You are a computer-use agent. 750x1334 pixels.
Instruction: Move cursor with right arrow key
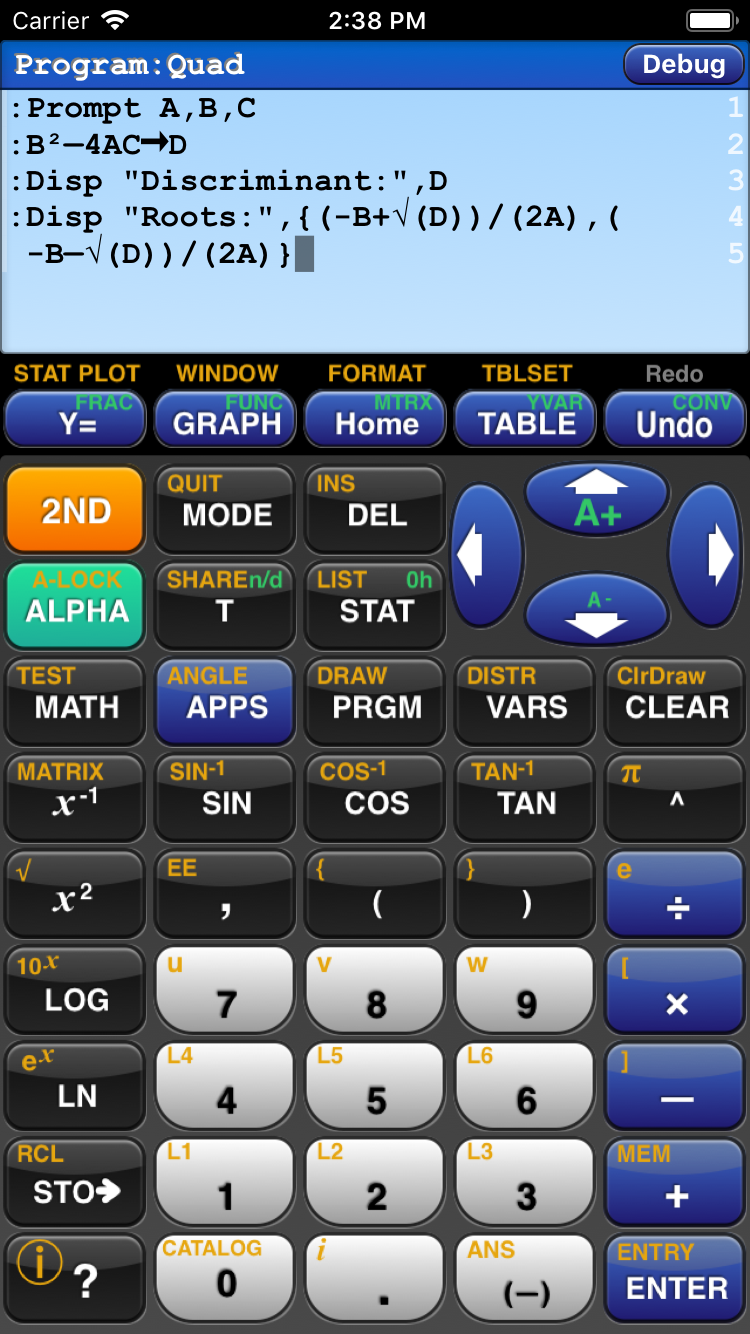[706, 555]
